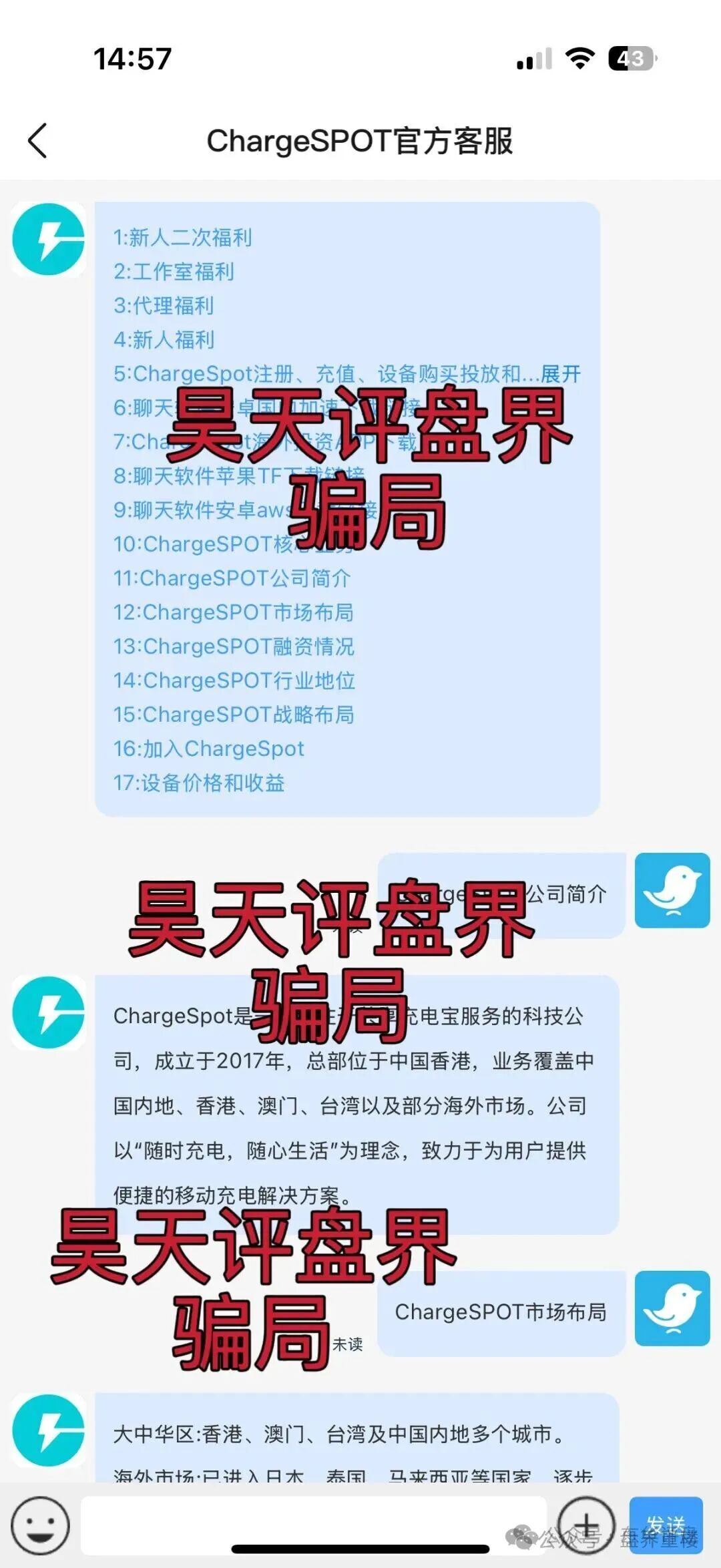721x1568 pixels.
Task: Select 16:加入ChargeSpot
Action: [x=208, y=749]
